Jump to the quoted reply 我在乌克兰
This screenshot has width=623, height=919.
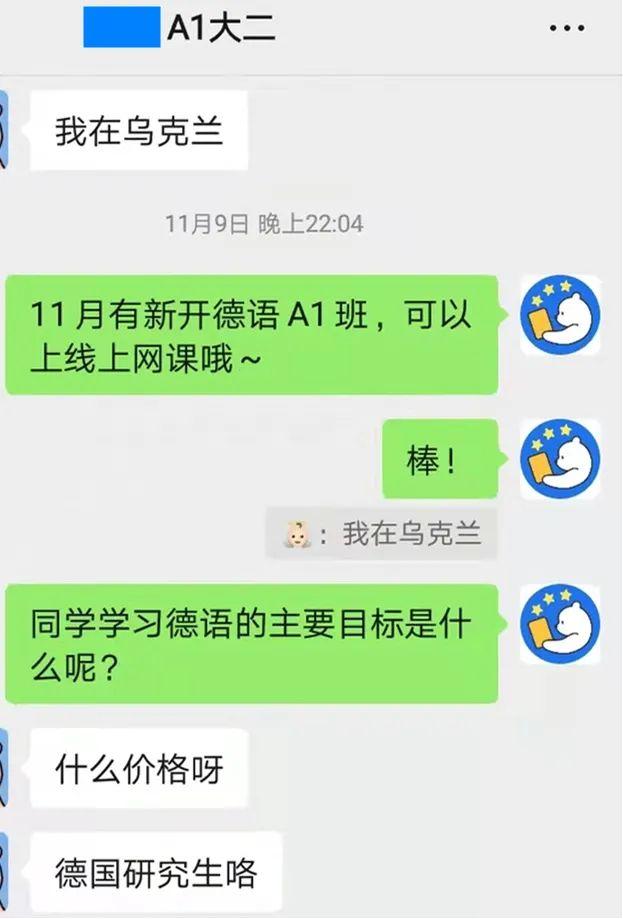click(x=381, y=534)
